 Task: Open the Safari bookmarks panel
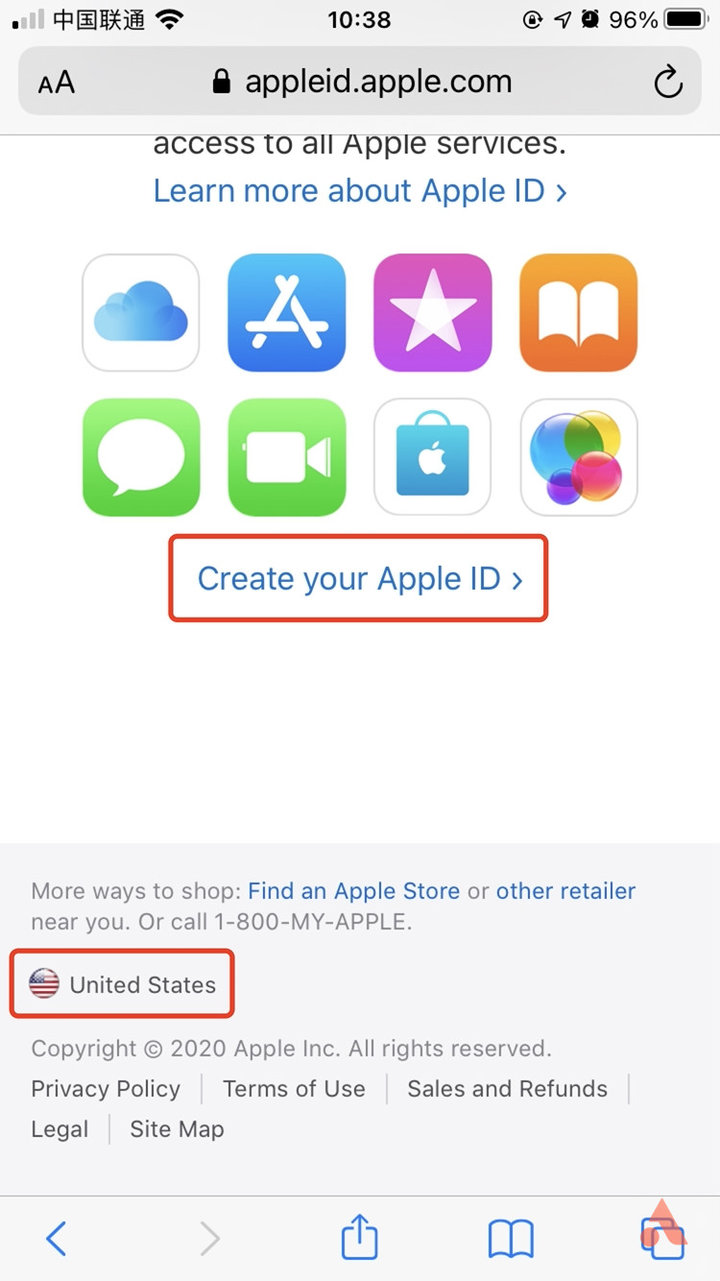510,1238
